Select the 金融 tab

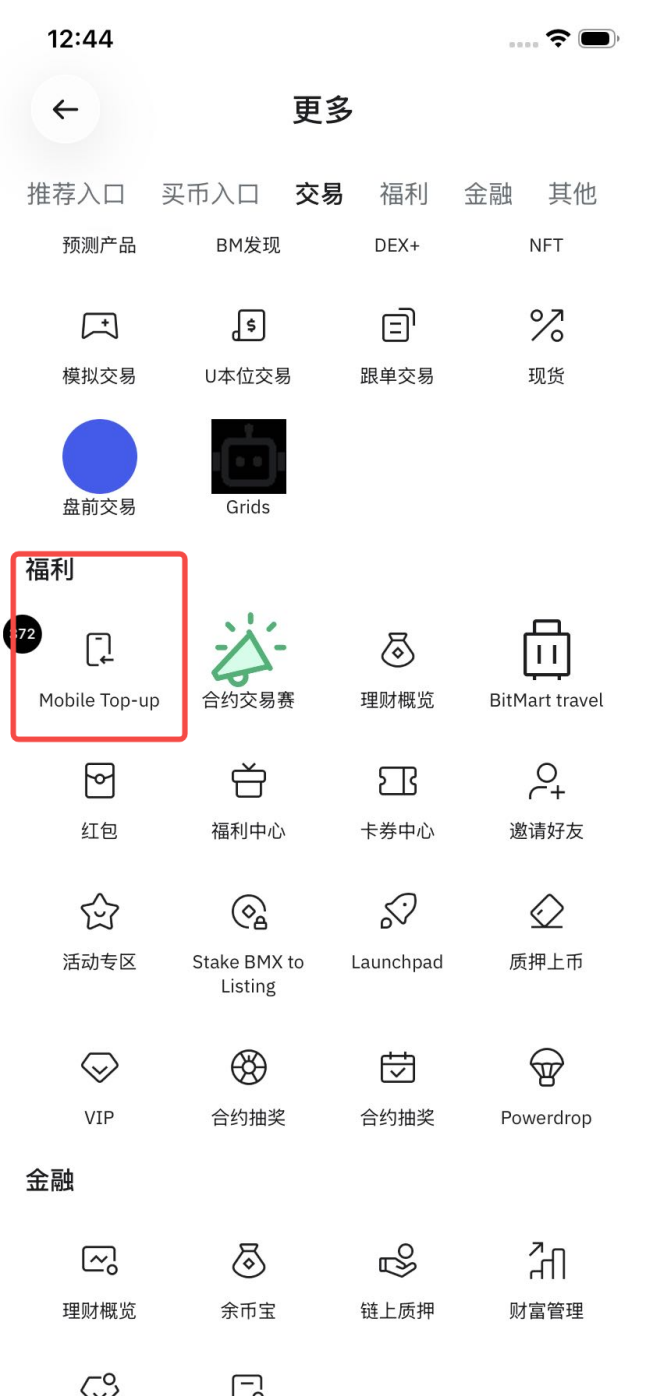pos(488,193)
